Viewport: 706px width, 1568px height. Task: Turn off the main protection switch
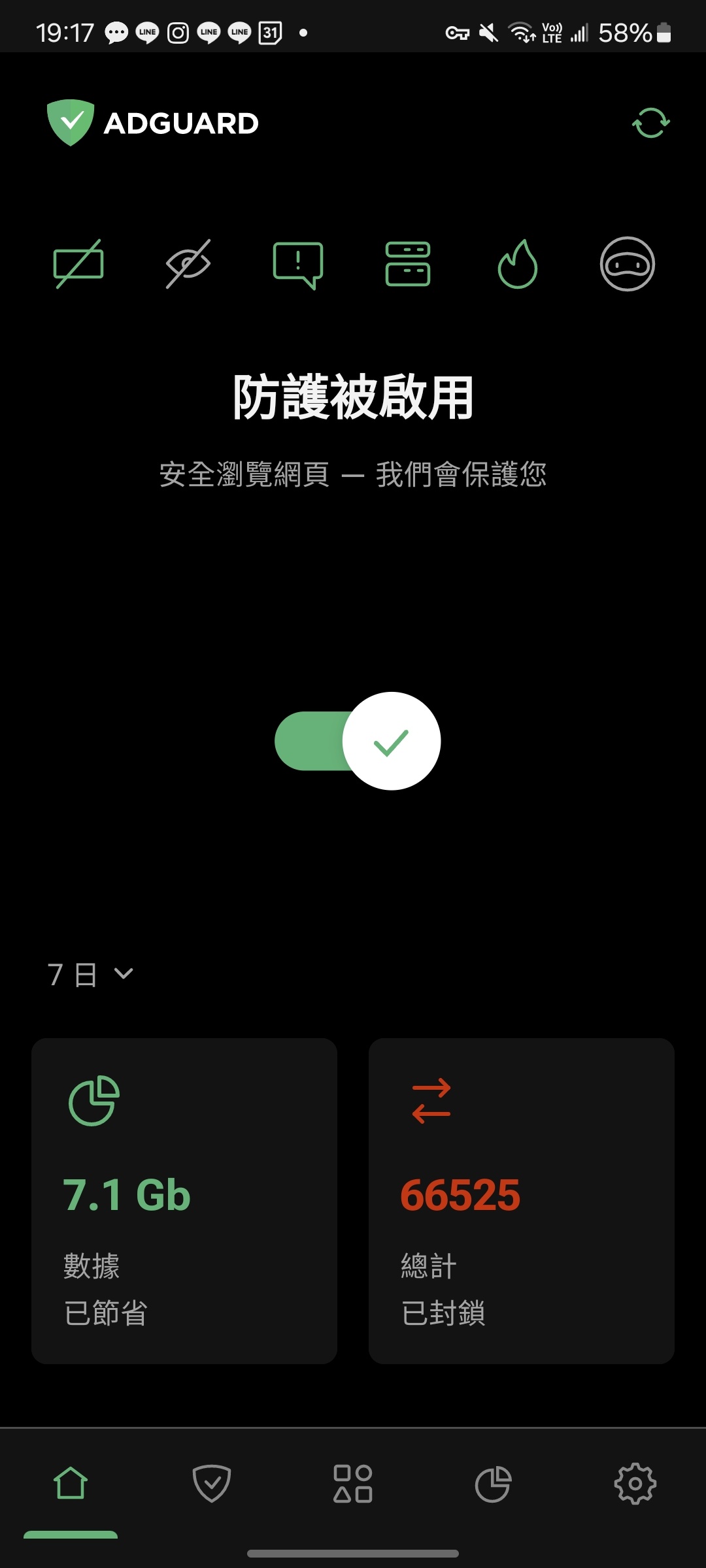coord(358,741)
